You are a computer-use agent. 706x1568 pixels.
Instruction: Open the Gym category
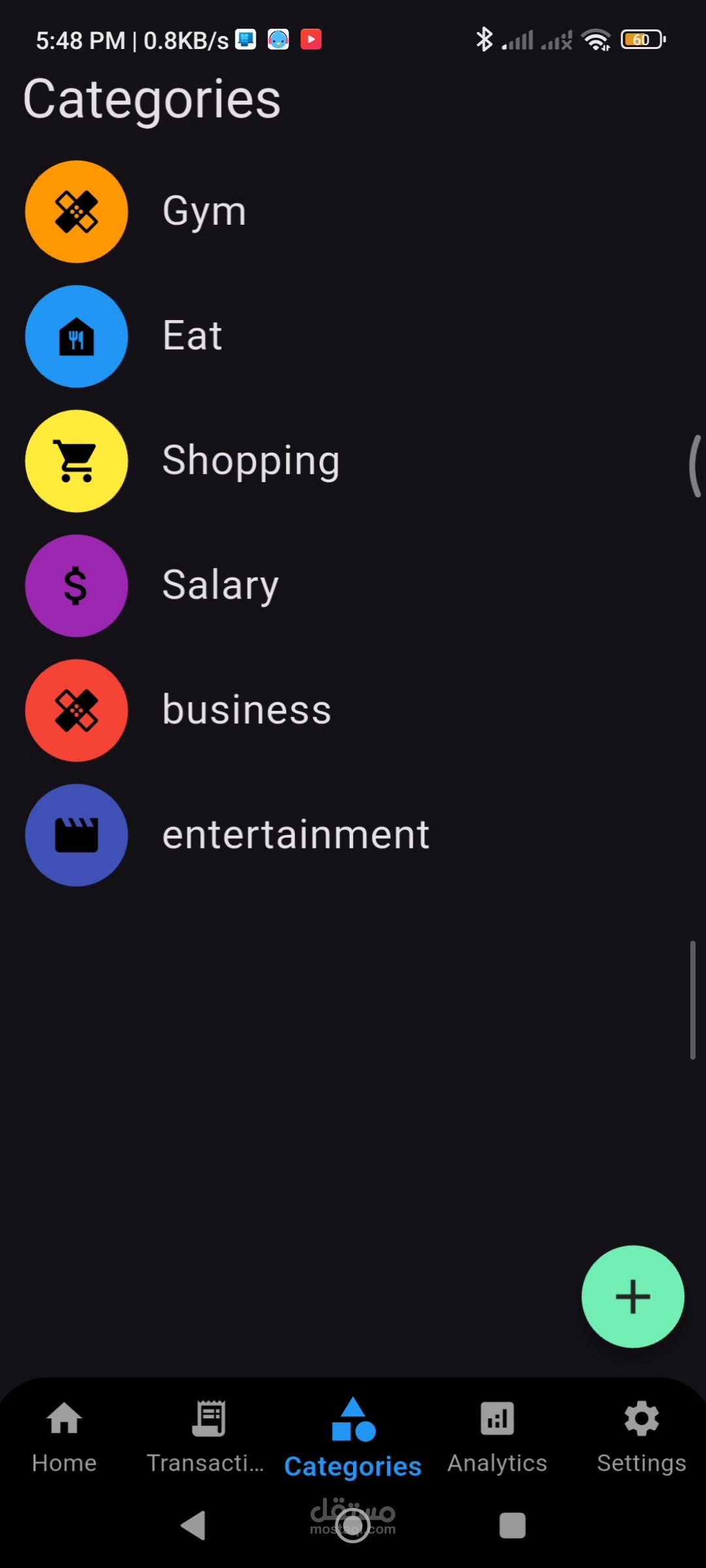point(204,212)
